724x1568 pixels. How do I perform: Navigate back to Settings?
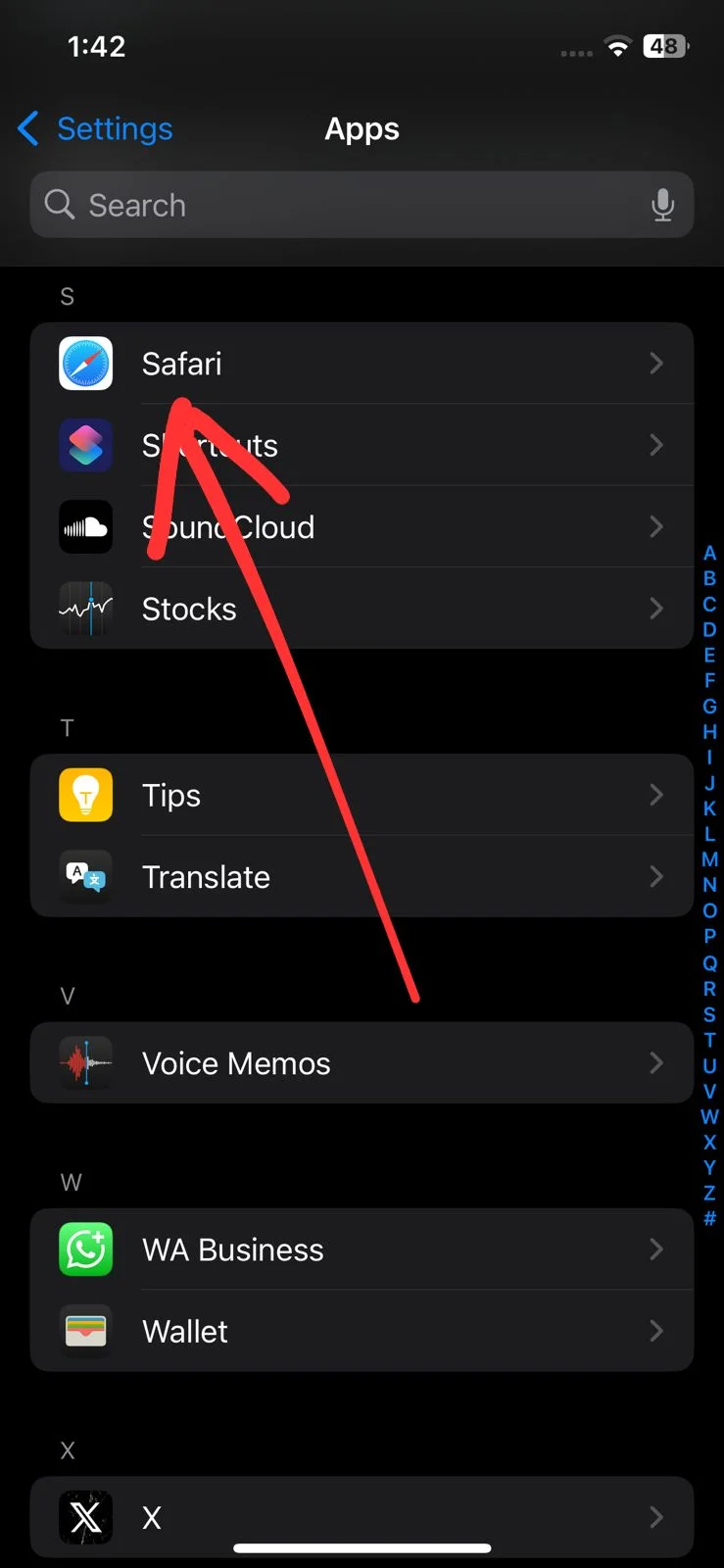click(x=94, y=128)
